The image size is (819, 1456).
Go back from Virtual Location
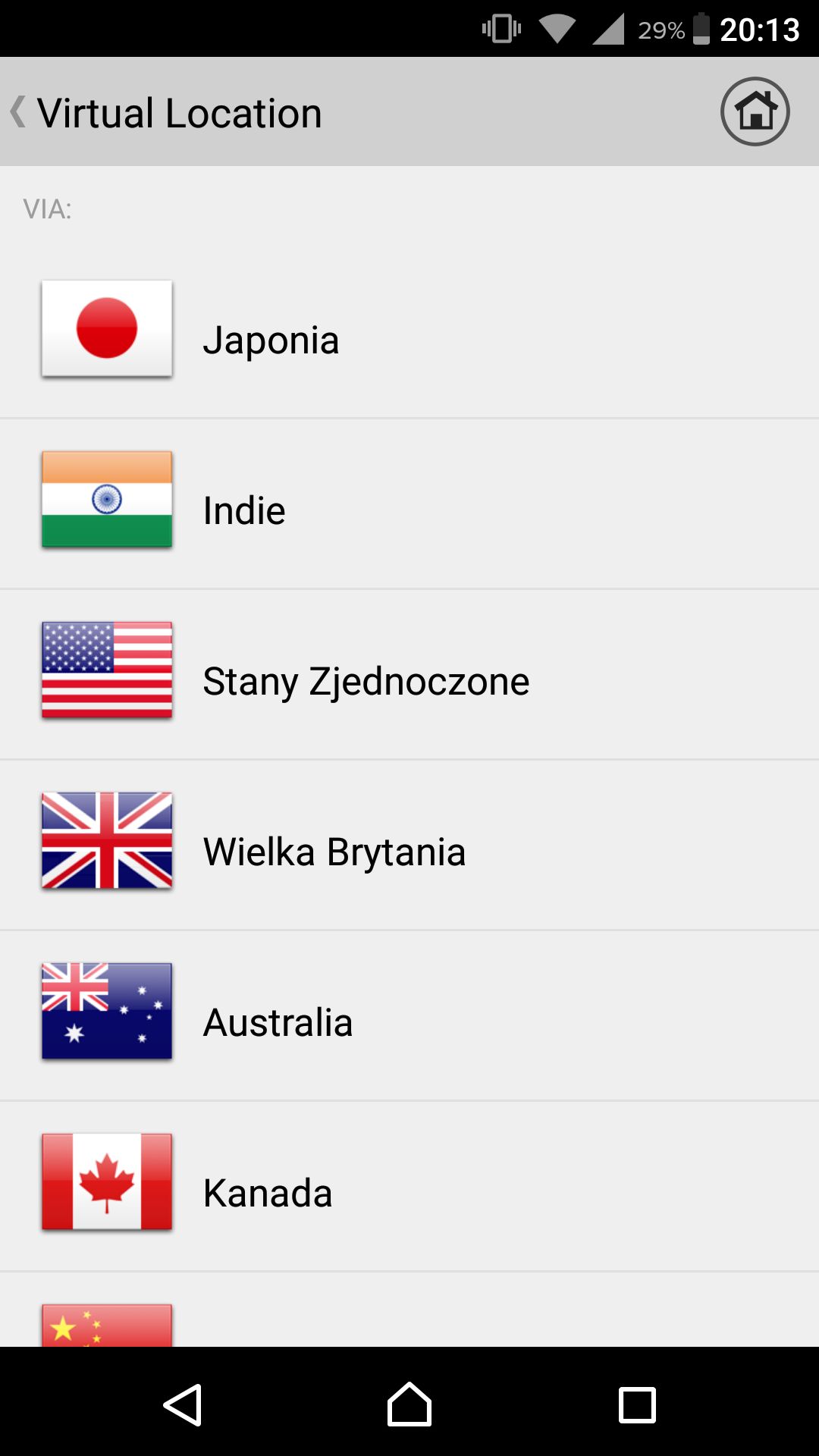pyautogui.click(x=18, y=112)
